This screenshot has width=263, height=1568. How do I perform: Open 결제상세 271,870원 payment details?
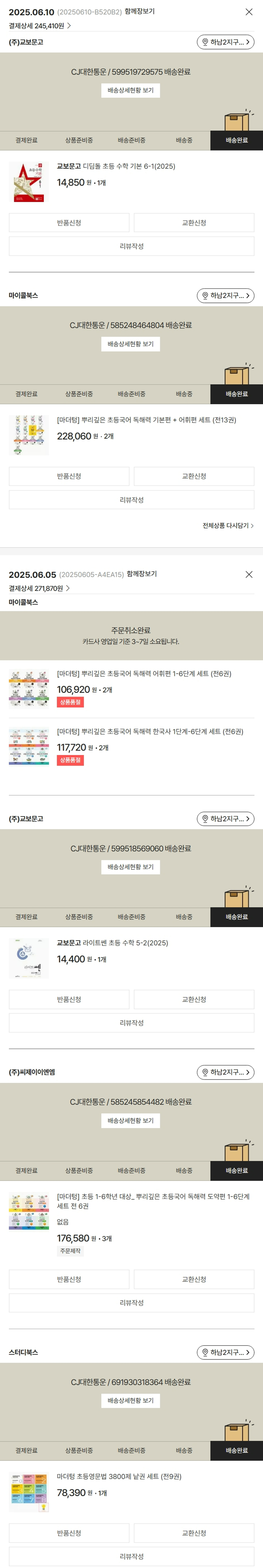(x=40, y=588)
